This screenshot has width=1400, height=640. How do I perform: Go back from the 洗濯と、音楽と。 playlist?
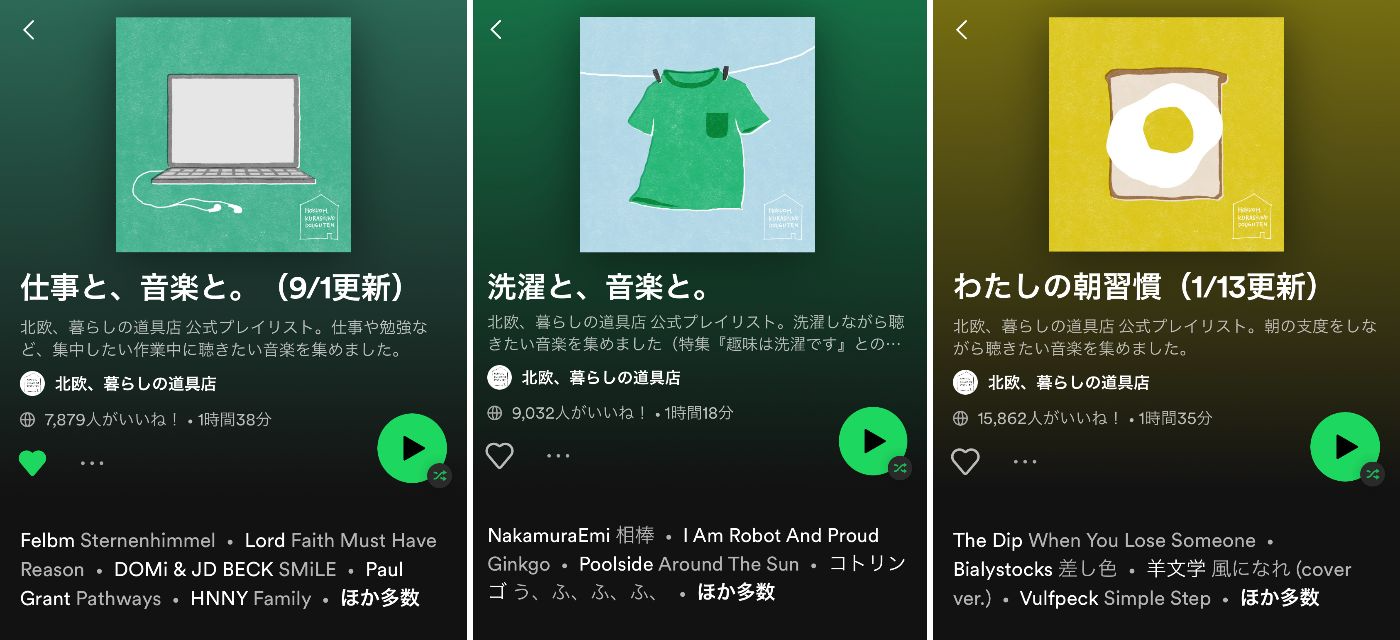point(496,30)
